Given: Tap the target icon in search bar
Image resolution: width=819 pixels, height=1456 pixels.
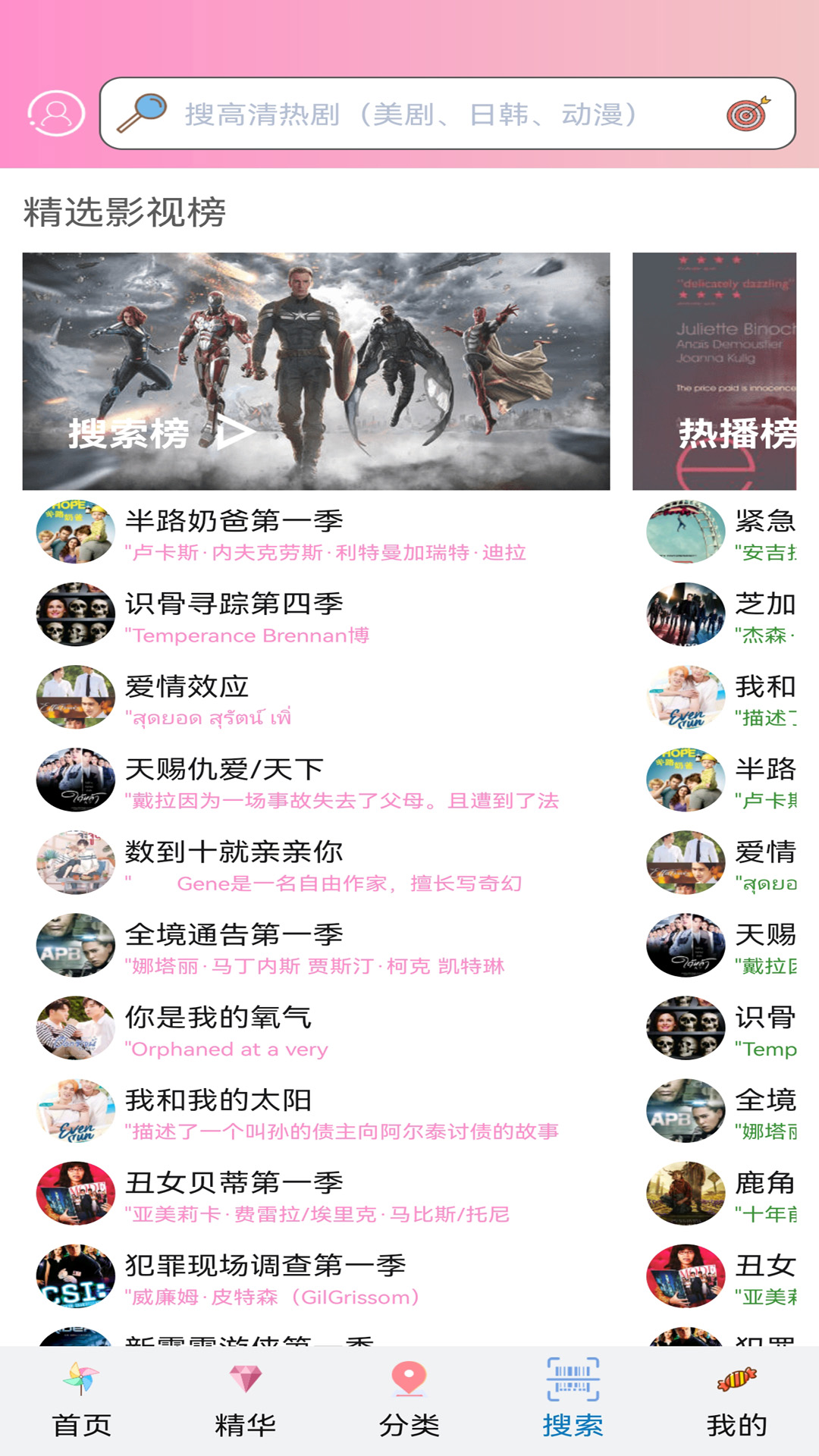Looking at the screenshot, I should 748,114.
